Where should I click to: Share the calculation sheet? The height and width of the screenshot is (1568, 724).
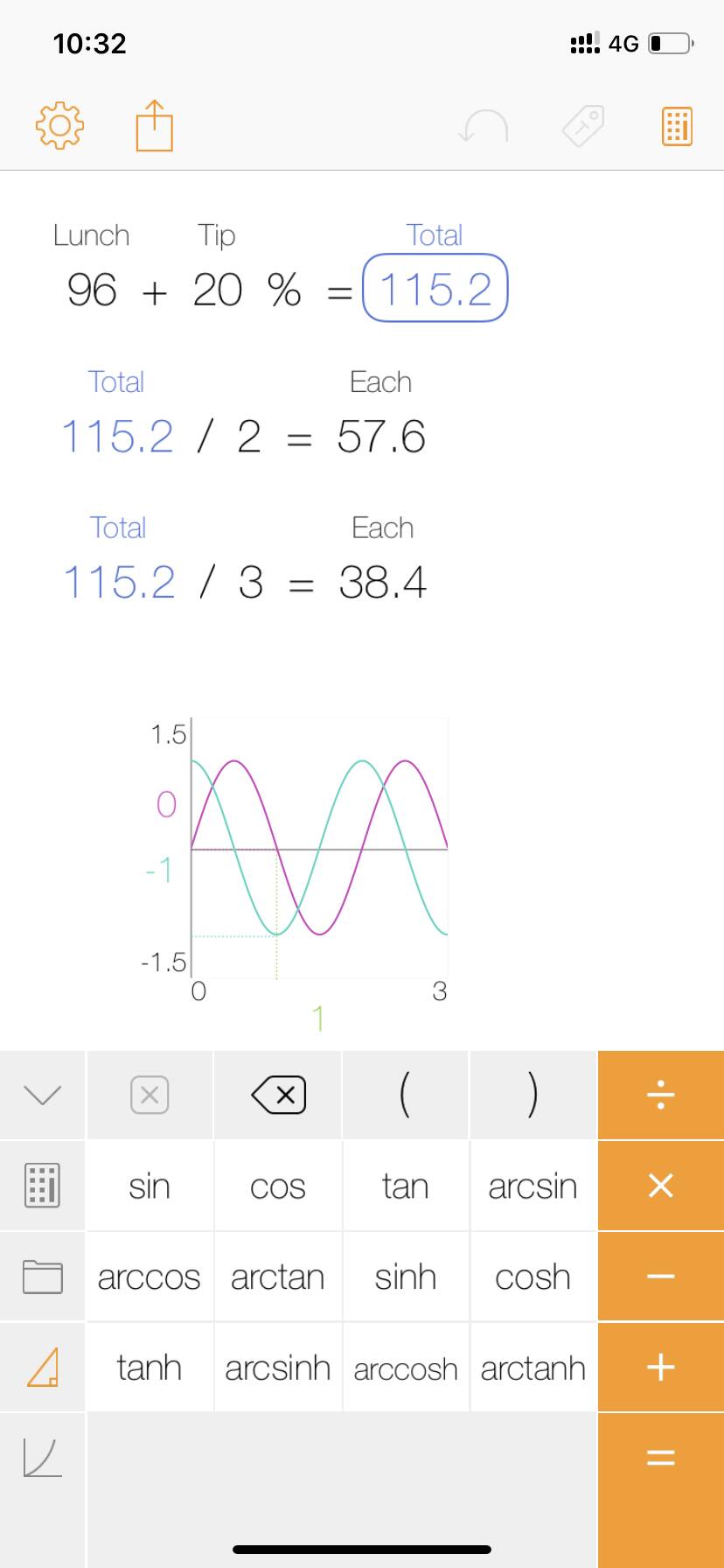coord(154,126)
